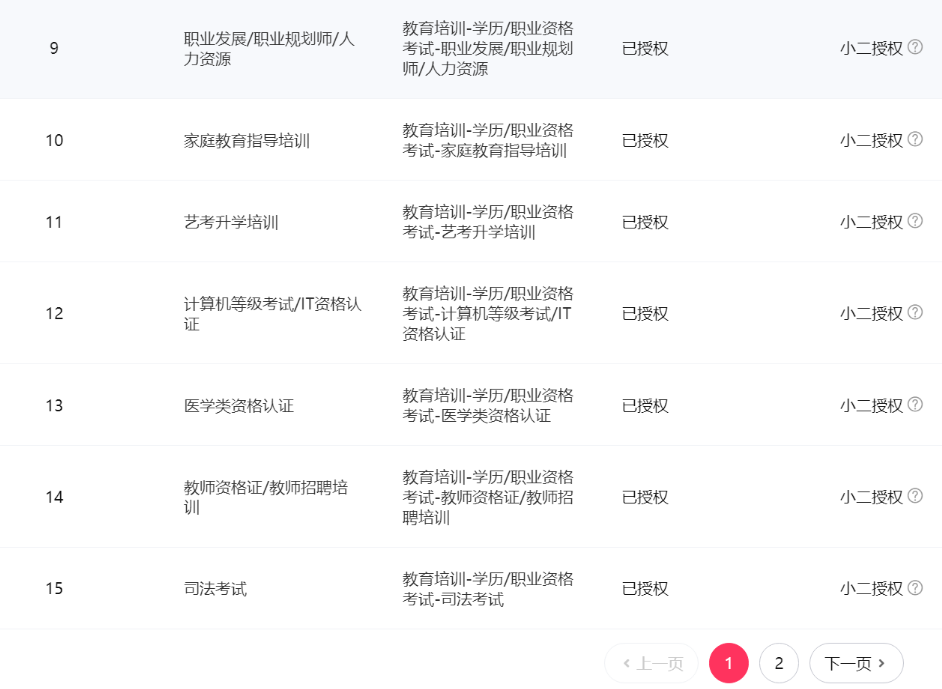Open help icon beside 小二授权 for row 9
Viewport: 942px width, 689px height.
[x=915, y=47]
